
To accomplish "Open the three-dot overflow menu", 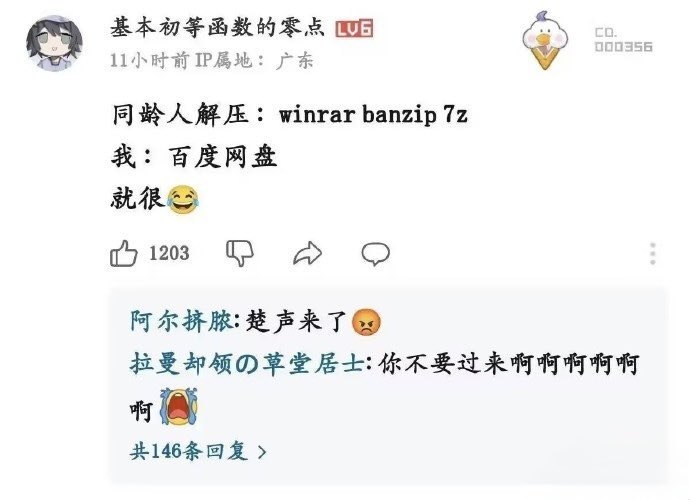I will [653, 253].
